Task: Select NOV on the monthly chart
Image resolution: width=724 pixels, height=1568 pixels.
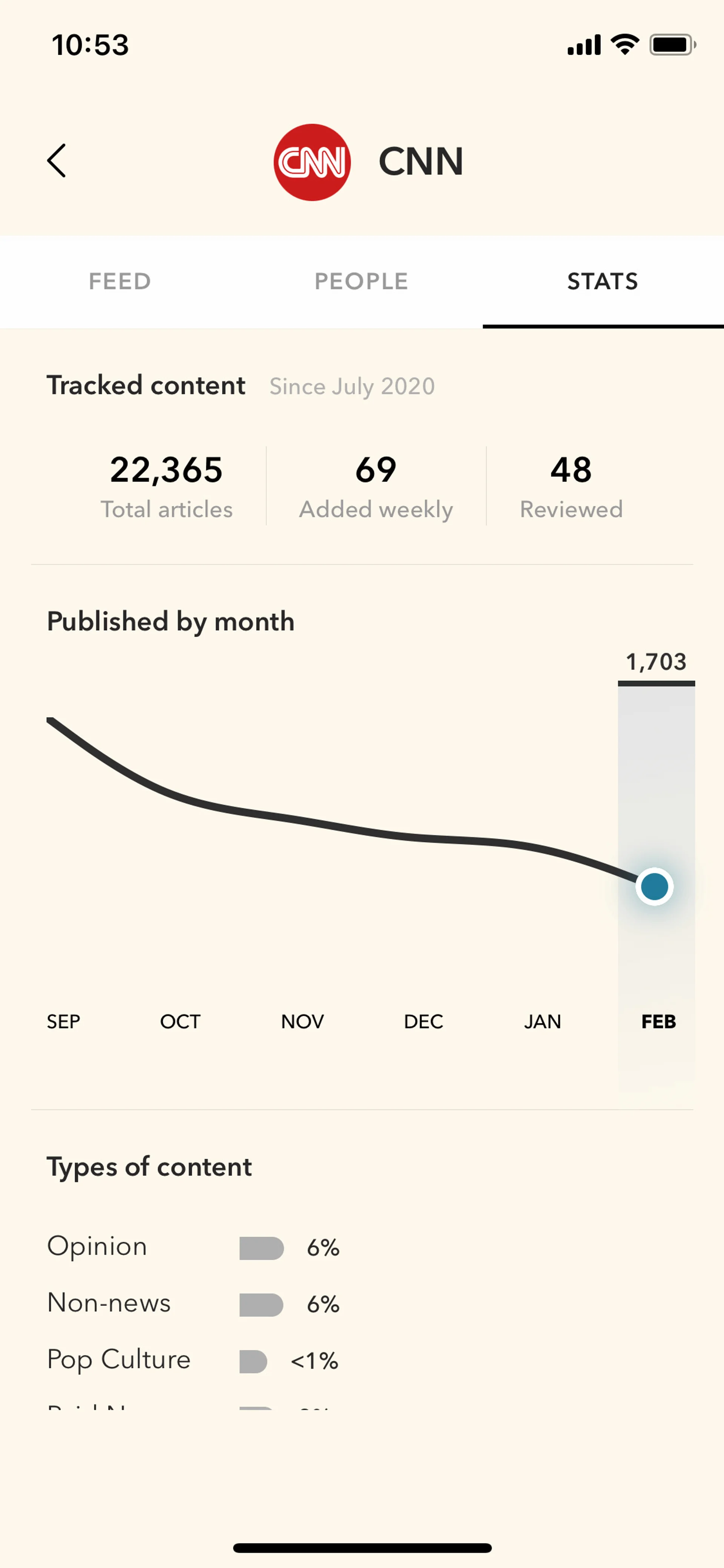Action: [x=302, y=1021]
